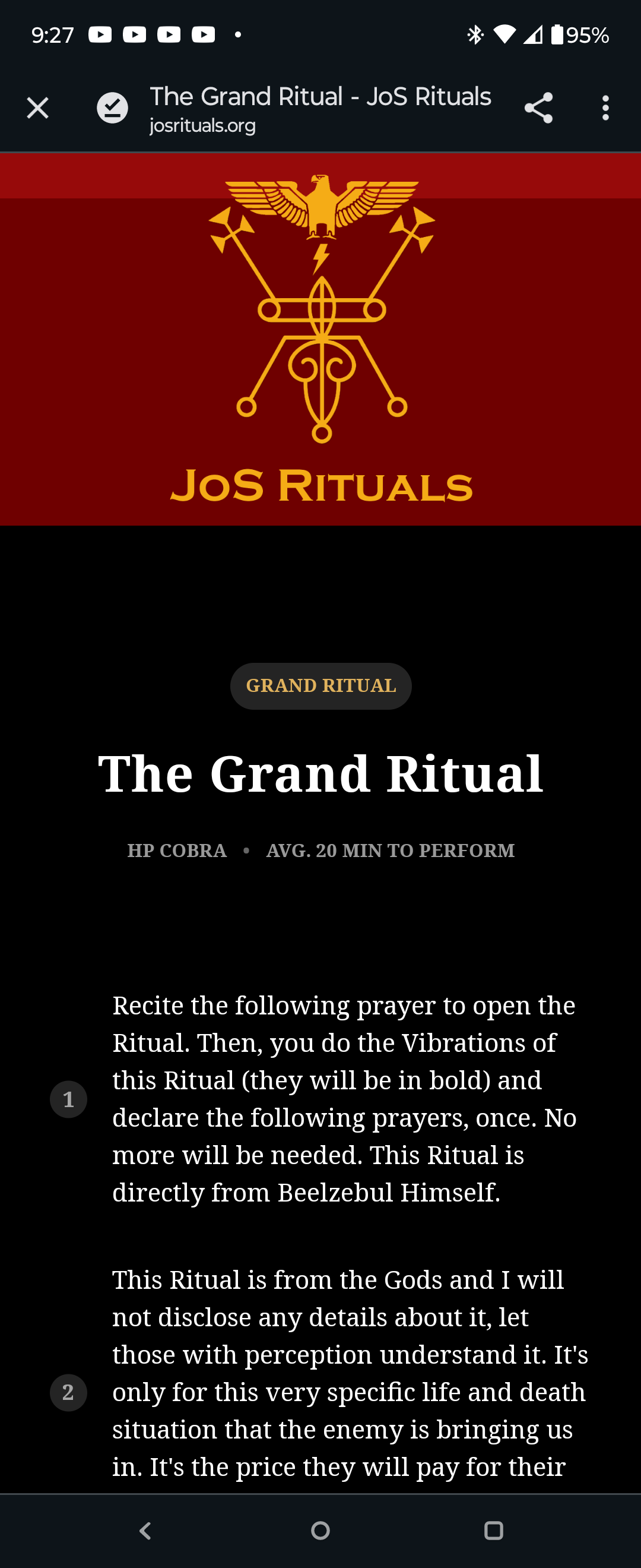
Task: Open site security info for josrituals.org
Action: pyautogui.click(x=113, y=108)
